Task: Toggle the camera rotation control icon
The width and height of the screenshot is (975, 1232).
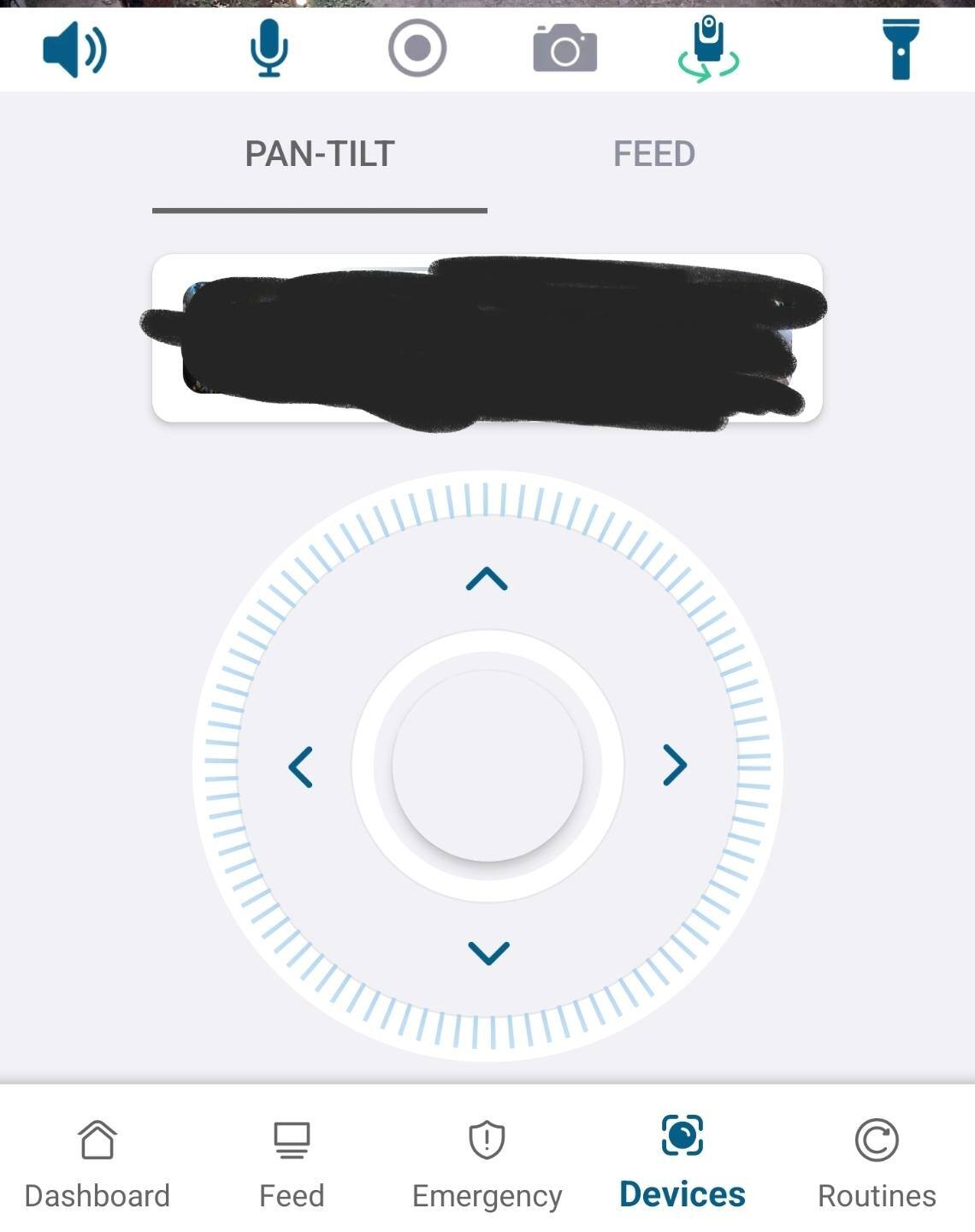Action: [708, 50]
